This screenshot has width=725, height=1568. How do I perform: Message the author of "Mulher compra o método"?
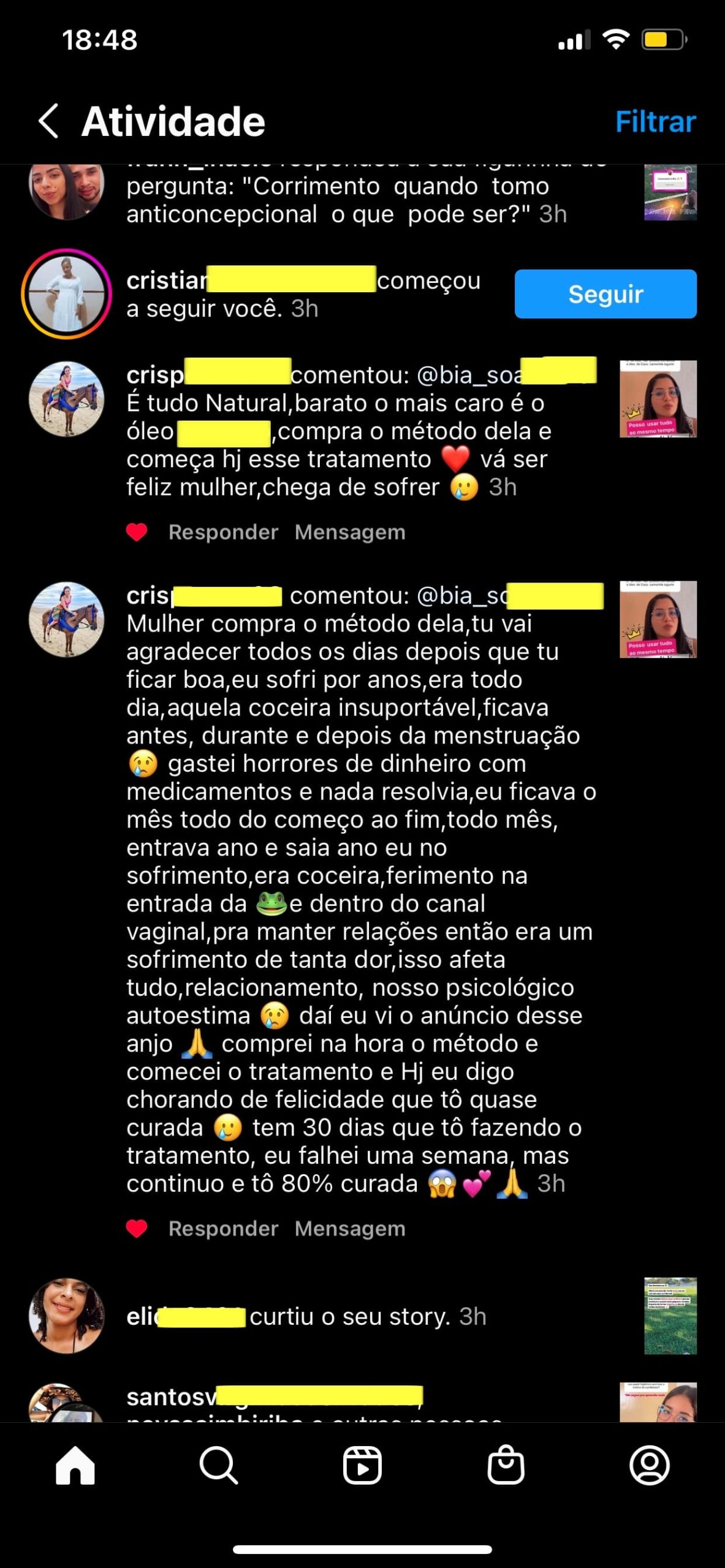[349, 1229]
